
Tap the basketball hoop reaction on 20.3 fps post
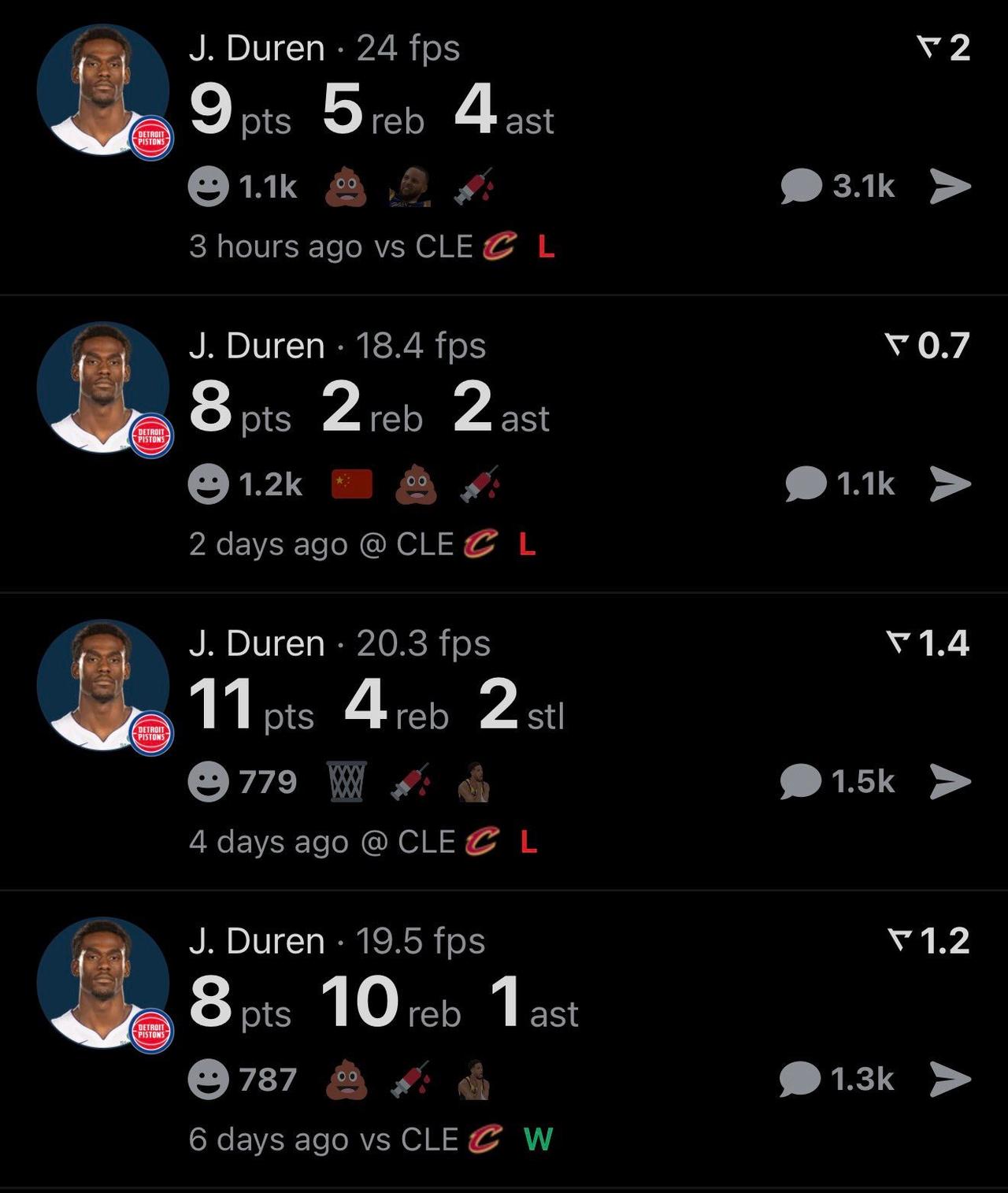346,782
